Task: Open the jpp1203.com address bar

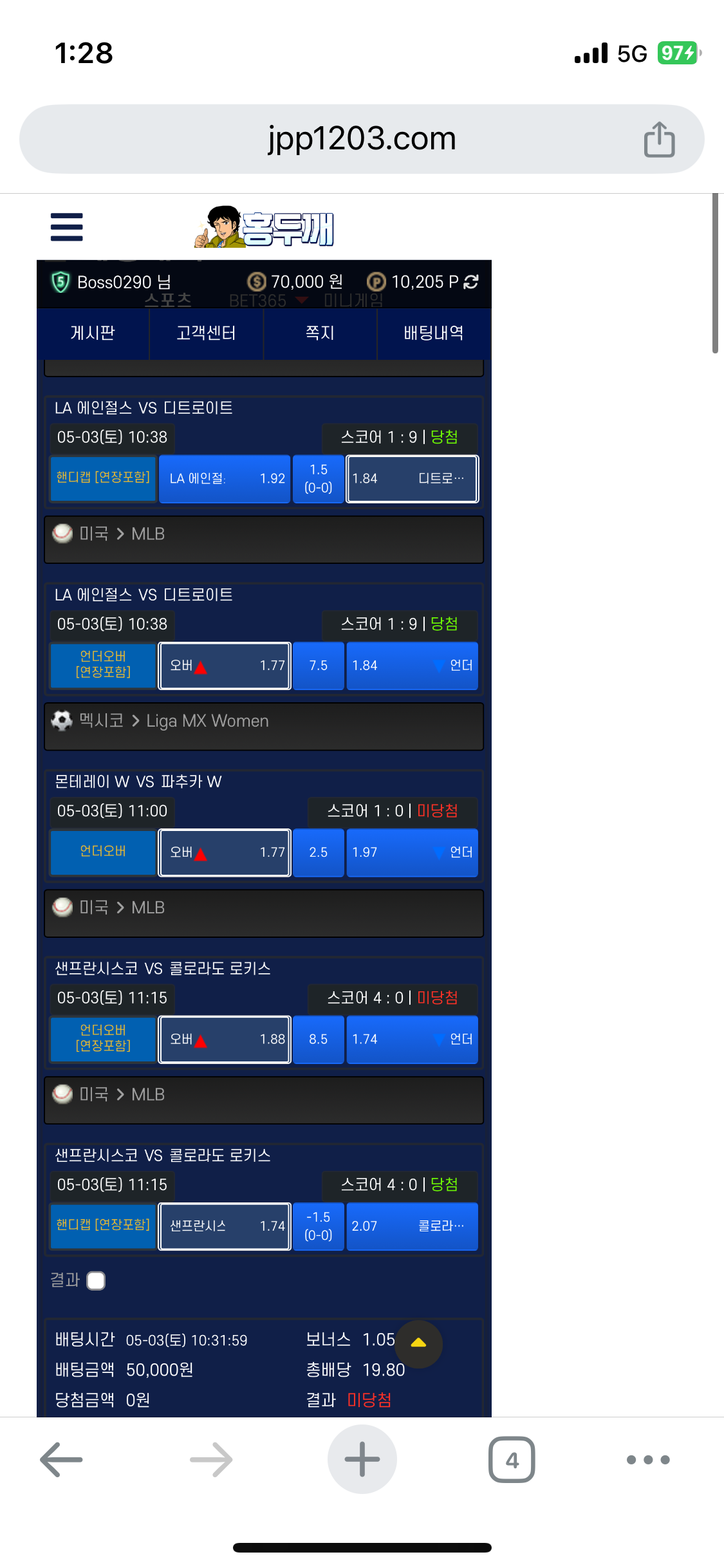Action: click(x=362, y=139)
